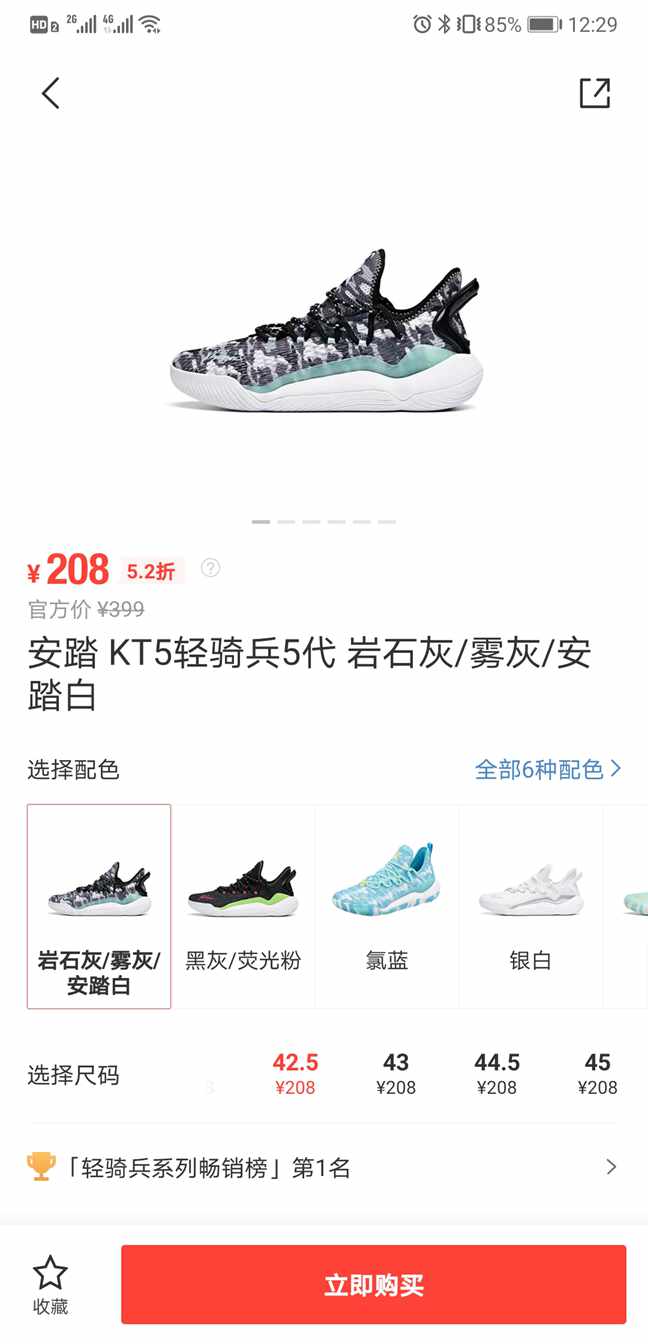This screenshot has height=1344, width=648.
Task: Share this product via top-right icon
Action: (594, 93)
